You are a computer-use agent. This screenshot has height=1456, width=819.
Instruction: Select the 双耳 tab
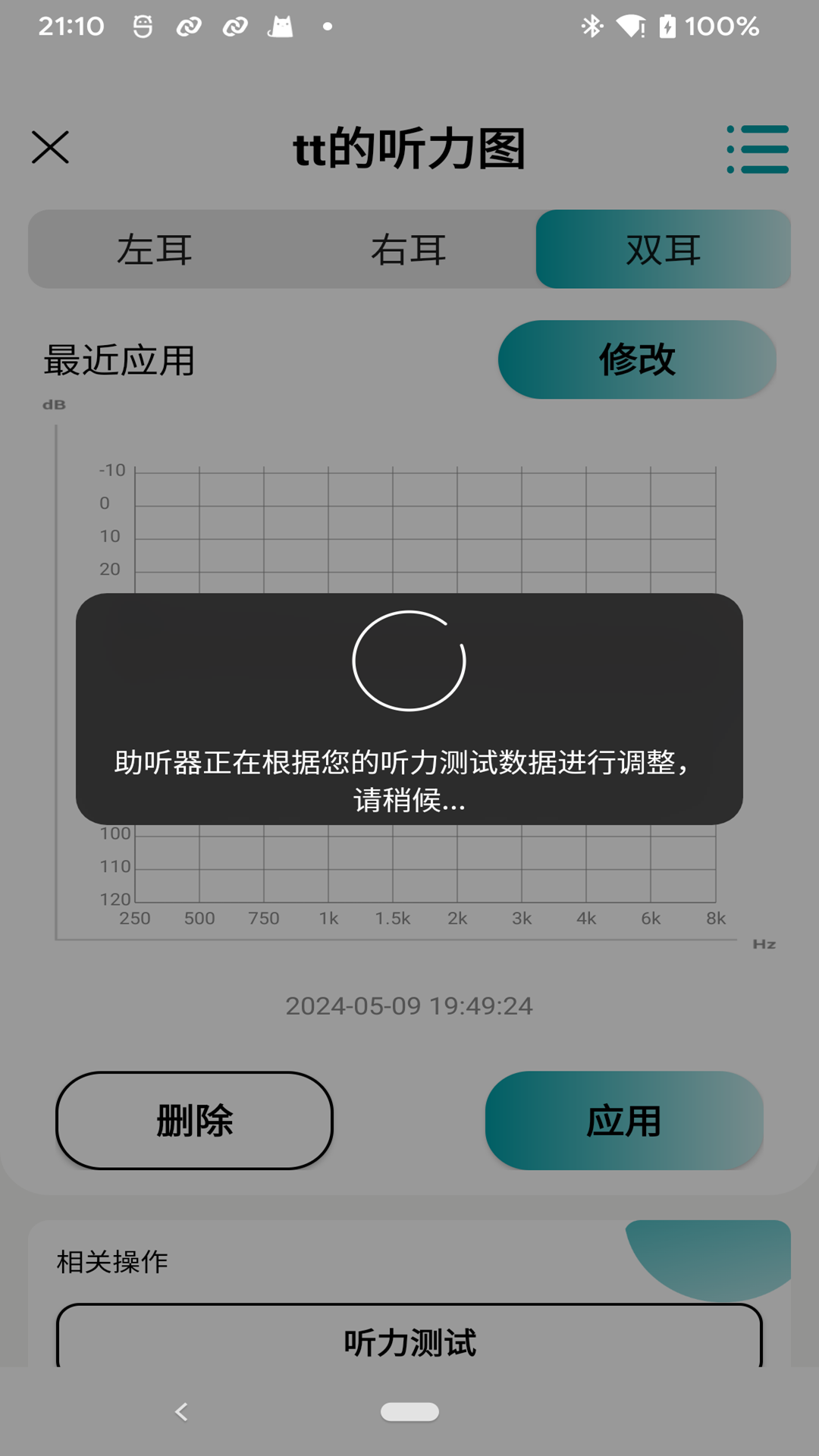pos(663,249)
